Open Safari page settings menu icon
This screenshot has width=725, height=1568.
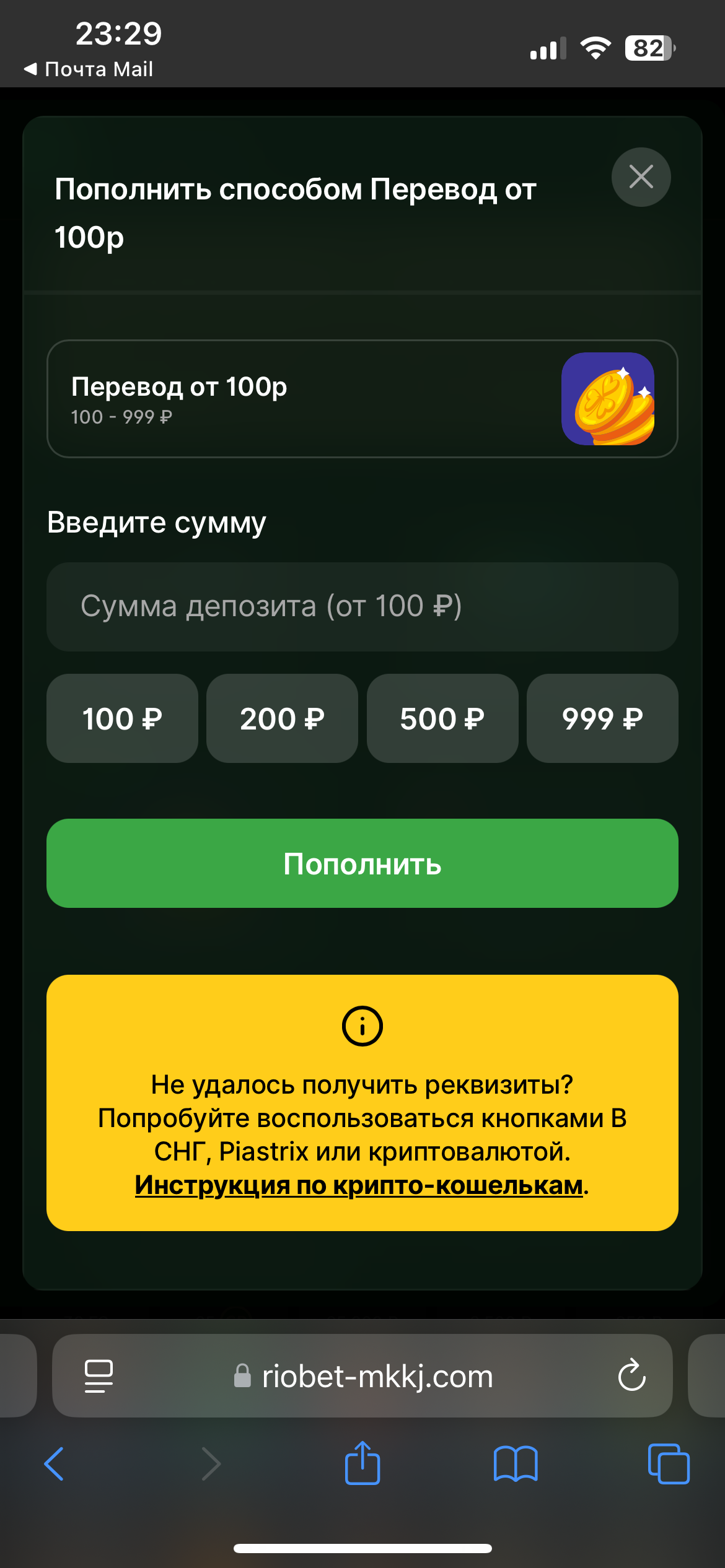99,1376
